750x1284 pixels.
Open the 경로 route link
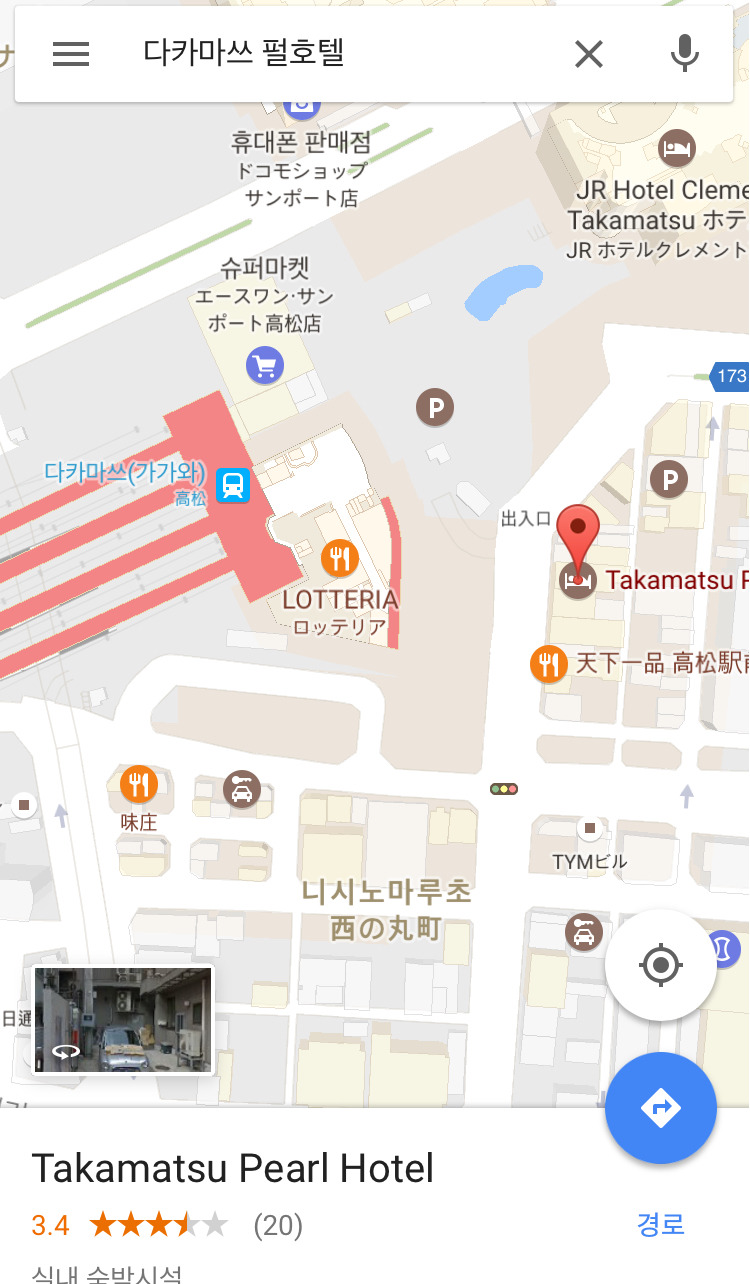[x=660, y=1224]
